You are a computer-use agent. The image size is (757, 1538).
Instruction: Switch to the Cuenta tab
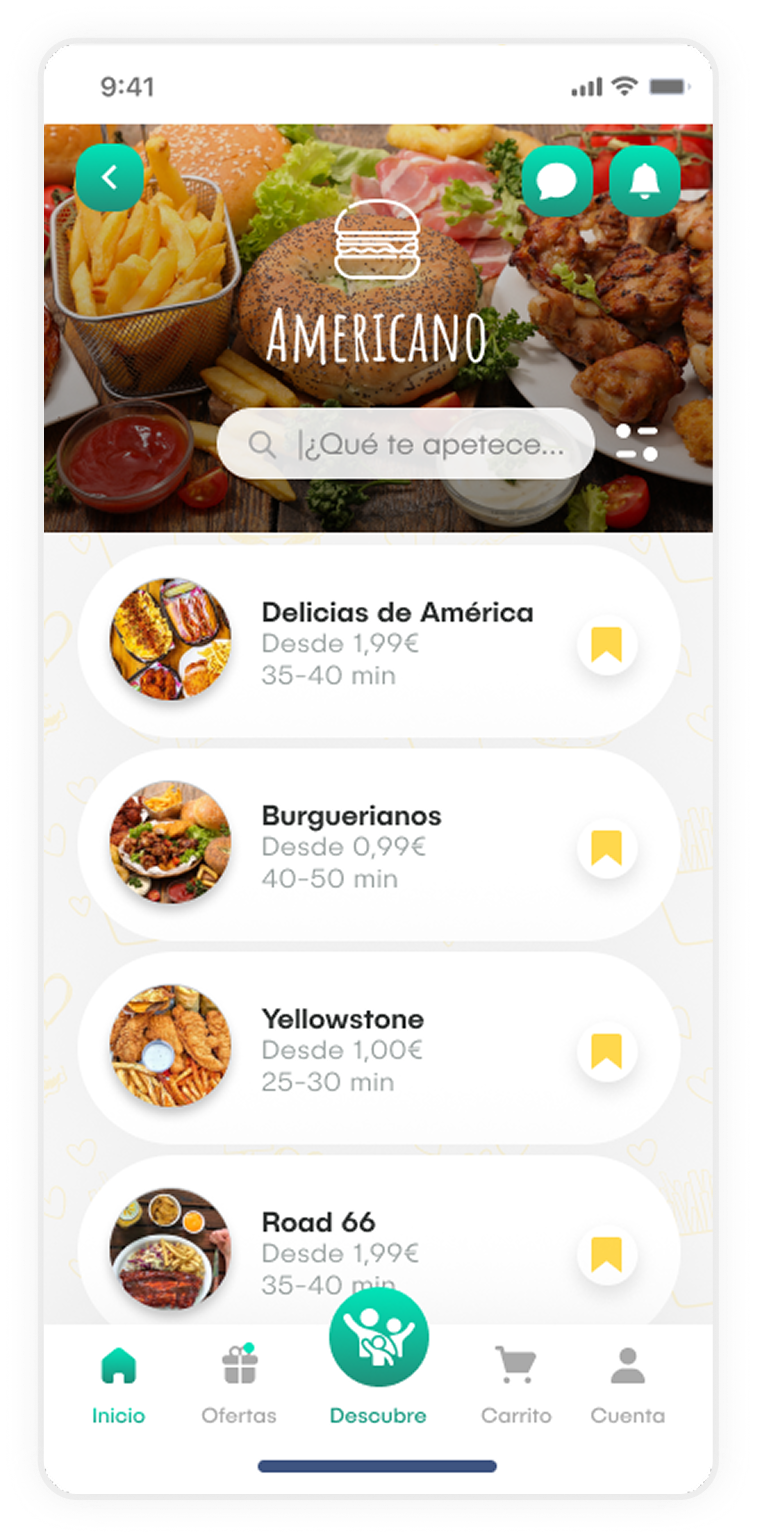coord(627,1384)
